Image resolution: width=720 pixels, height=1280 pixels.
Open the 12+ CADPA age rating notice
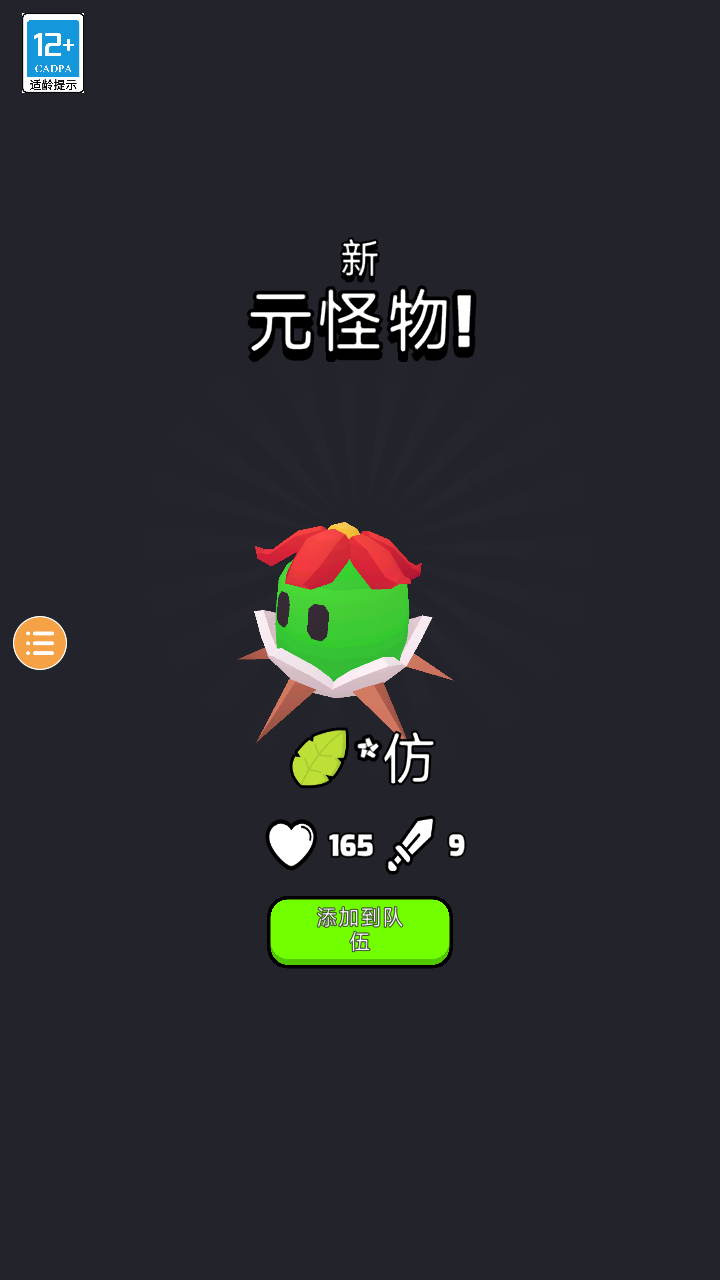tap(53, 53)
